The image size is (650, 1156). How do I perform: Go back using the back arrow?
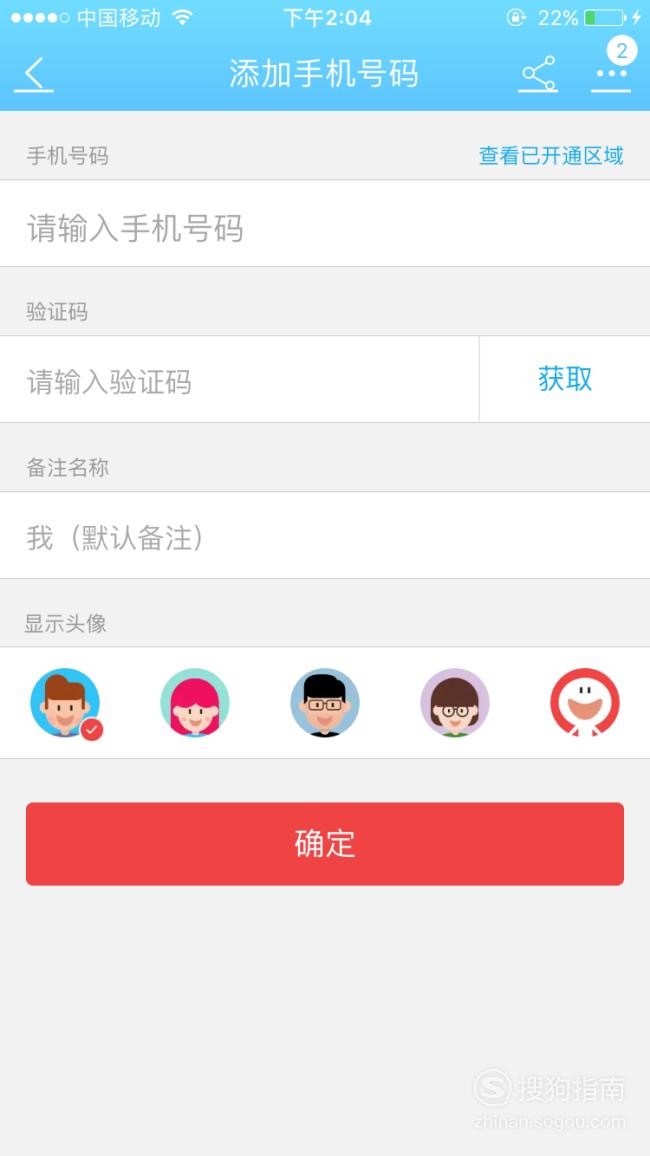[34, 74]
